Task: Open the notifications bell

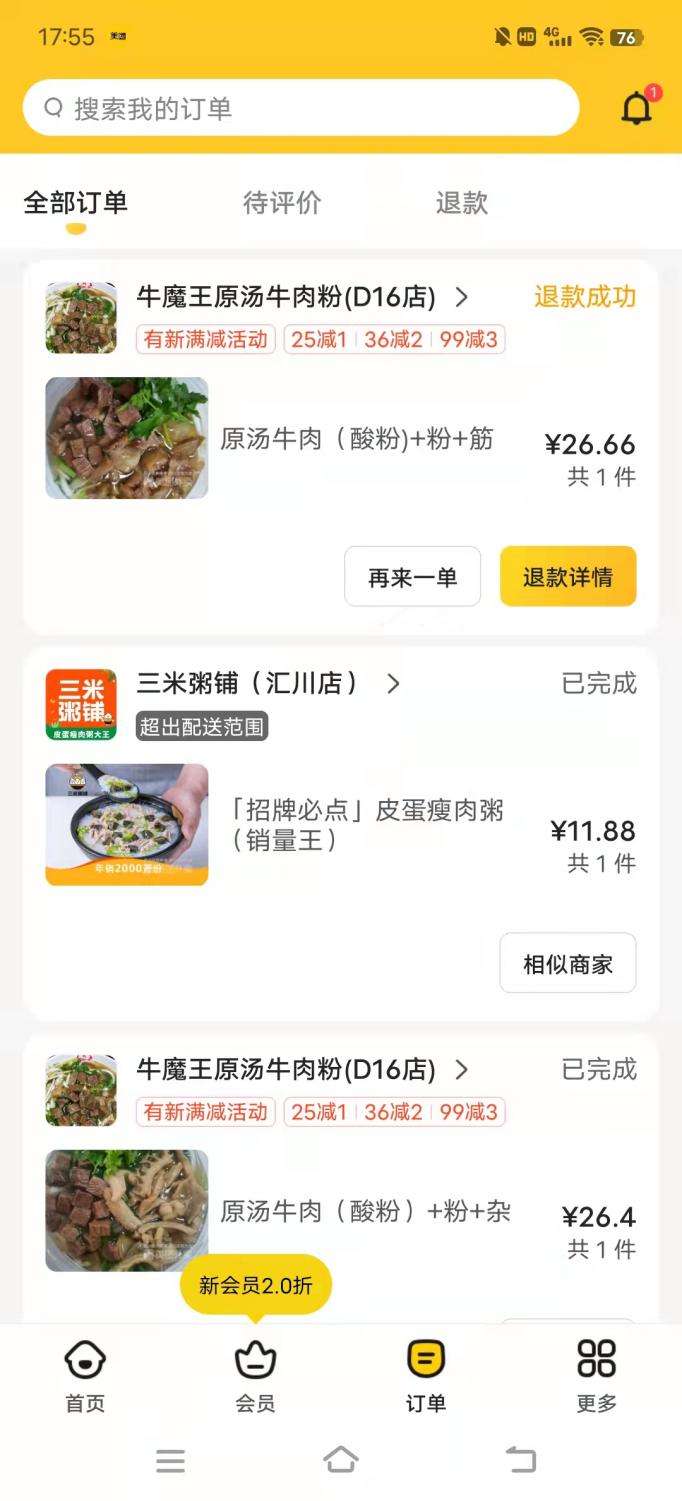Action: point(636,108)
